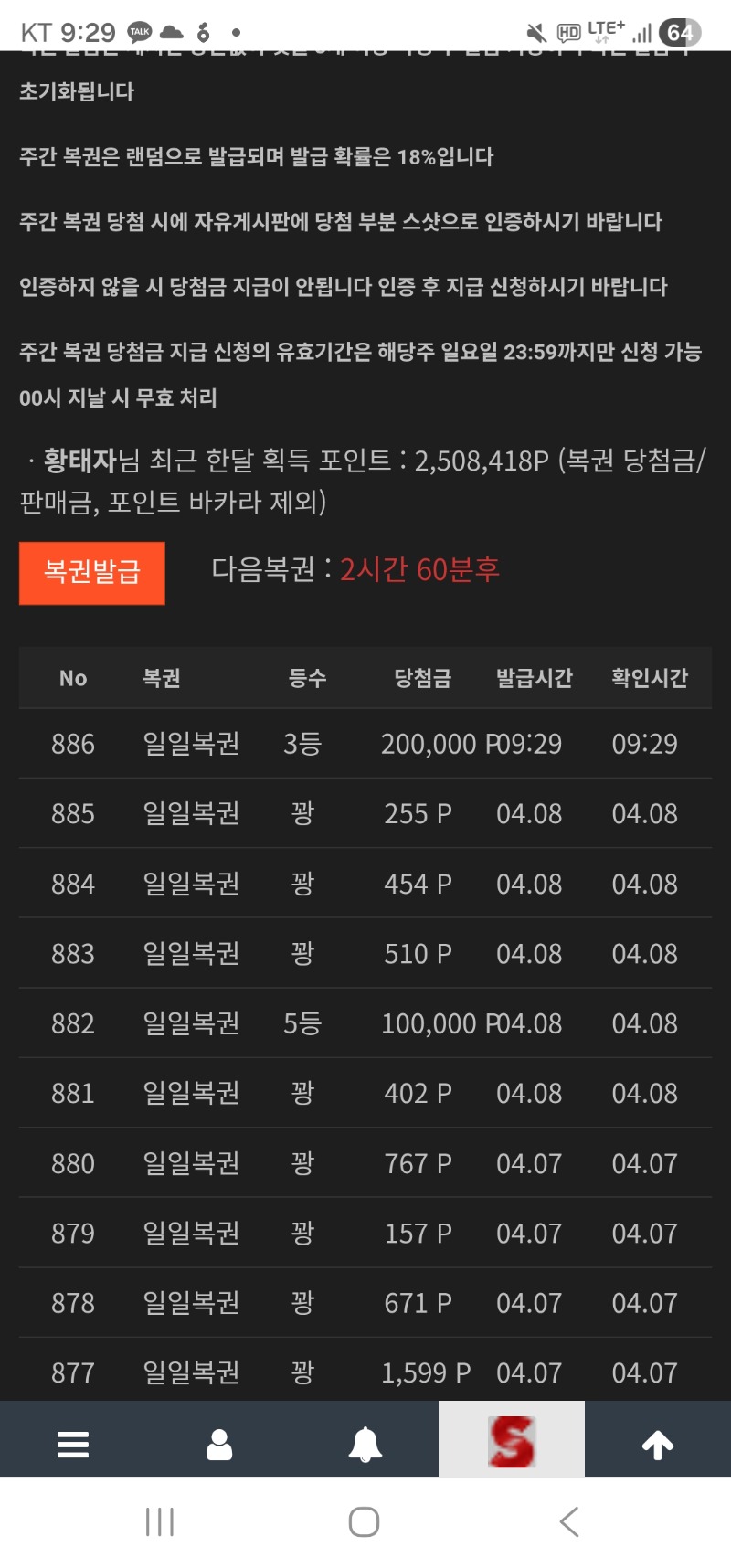Jump to top with up arrow
Viewport: 731px width, 1568px height.
point(658,1444)
